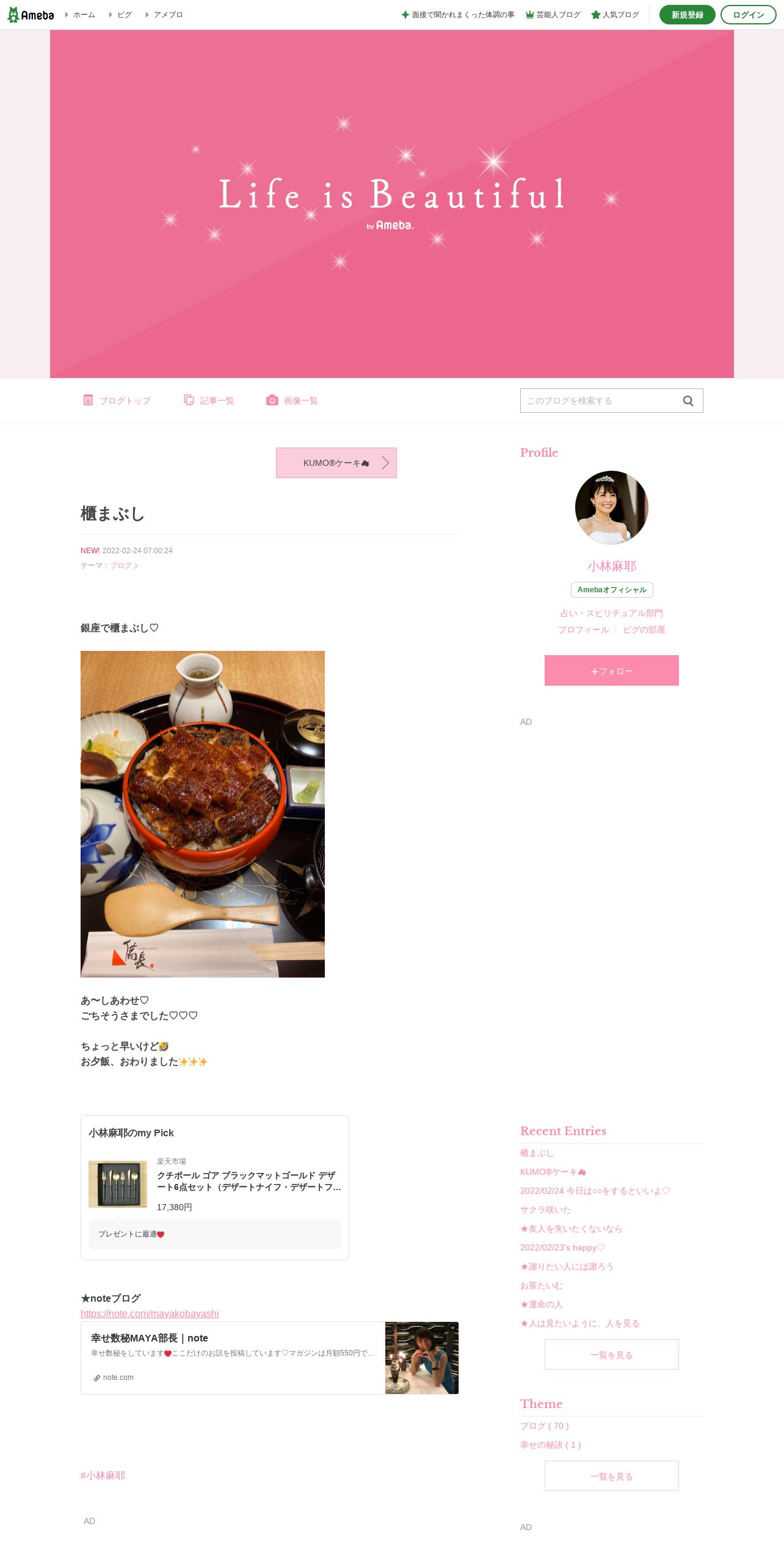Open the hashtag #小林麻耶
The image size is (784, 1568).
[103, 1475]
